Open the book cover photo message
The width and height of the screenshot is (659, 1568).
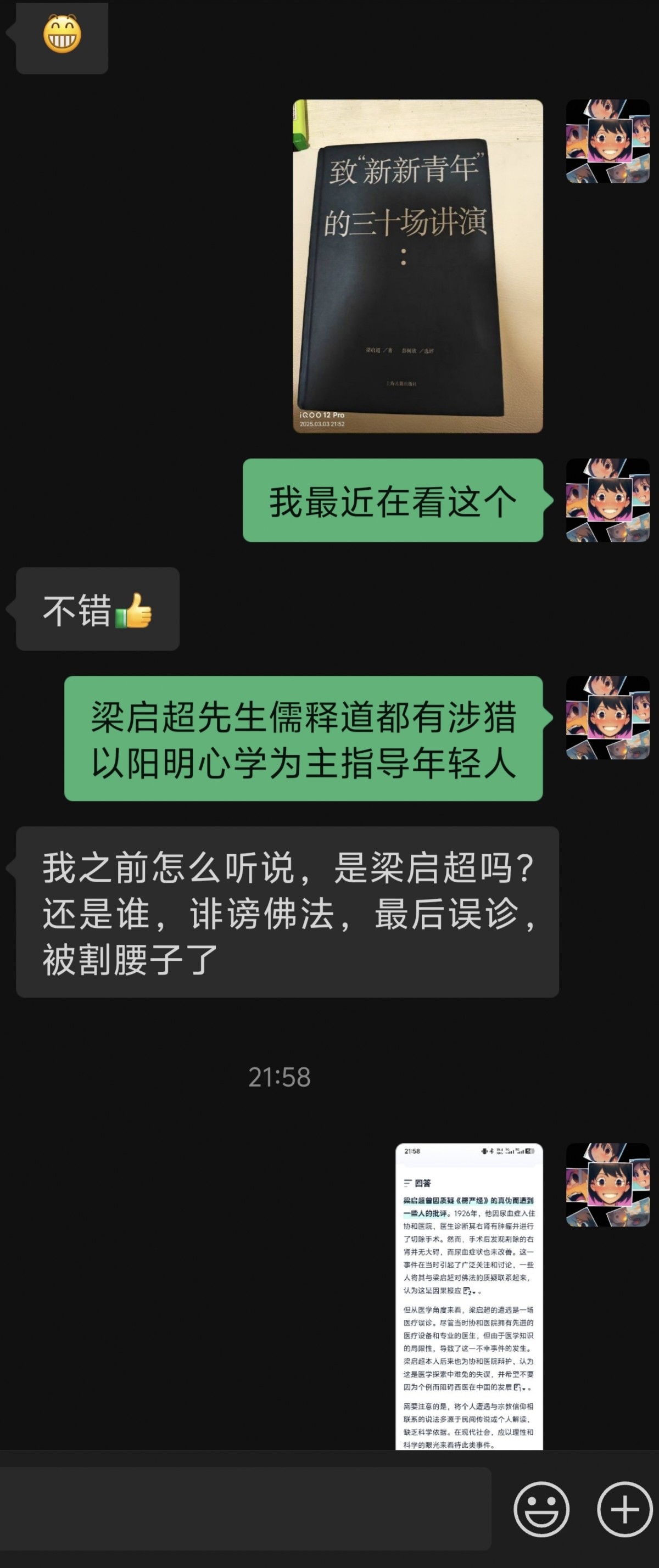coord(418,266)
